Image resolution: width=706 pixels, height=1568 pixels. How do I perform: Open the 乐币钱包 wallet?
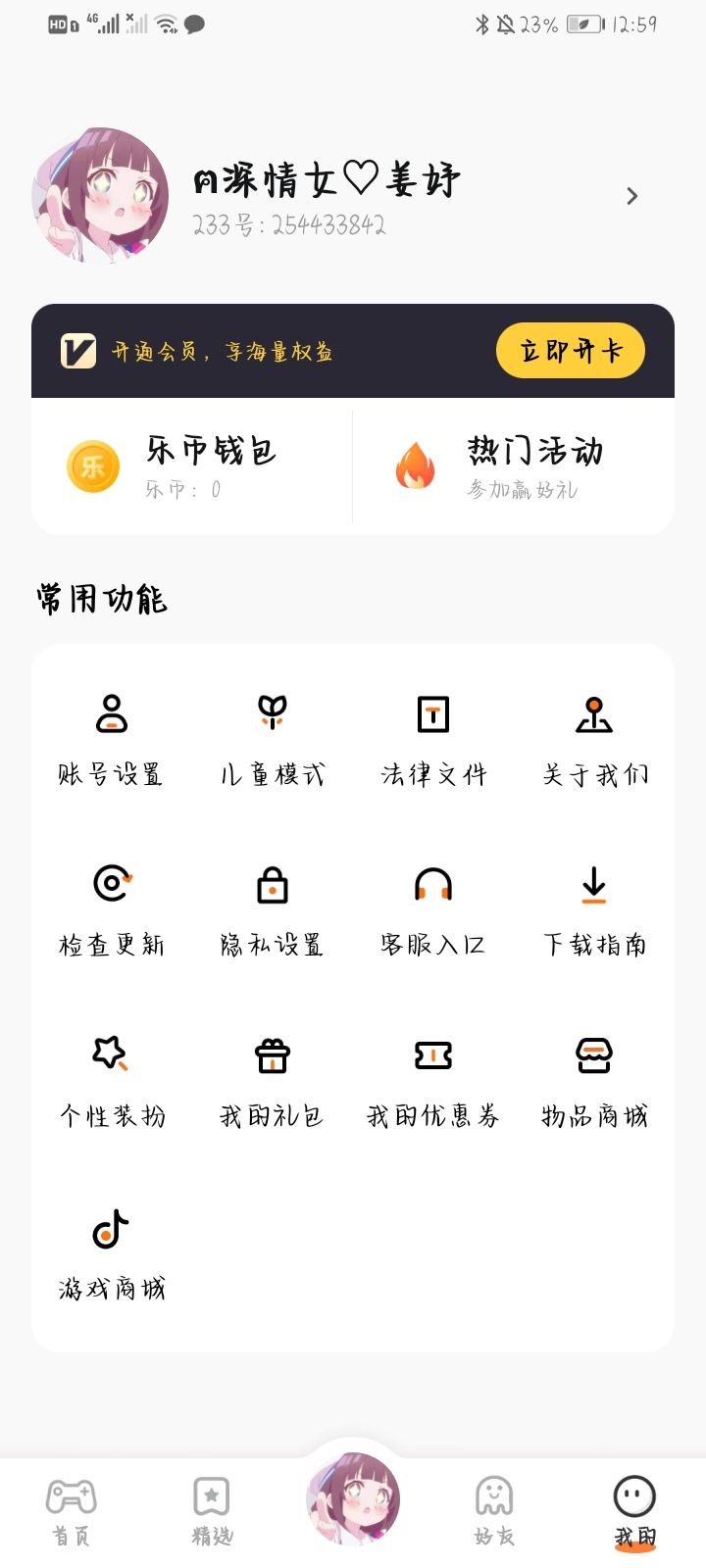coord(191,465)
